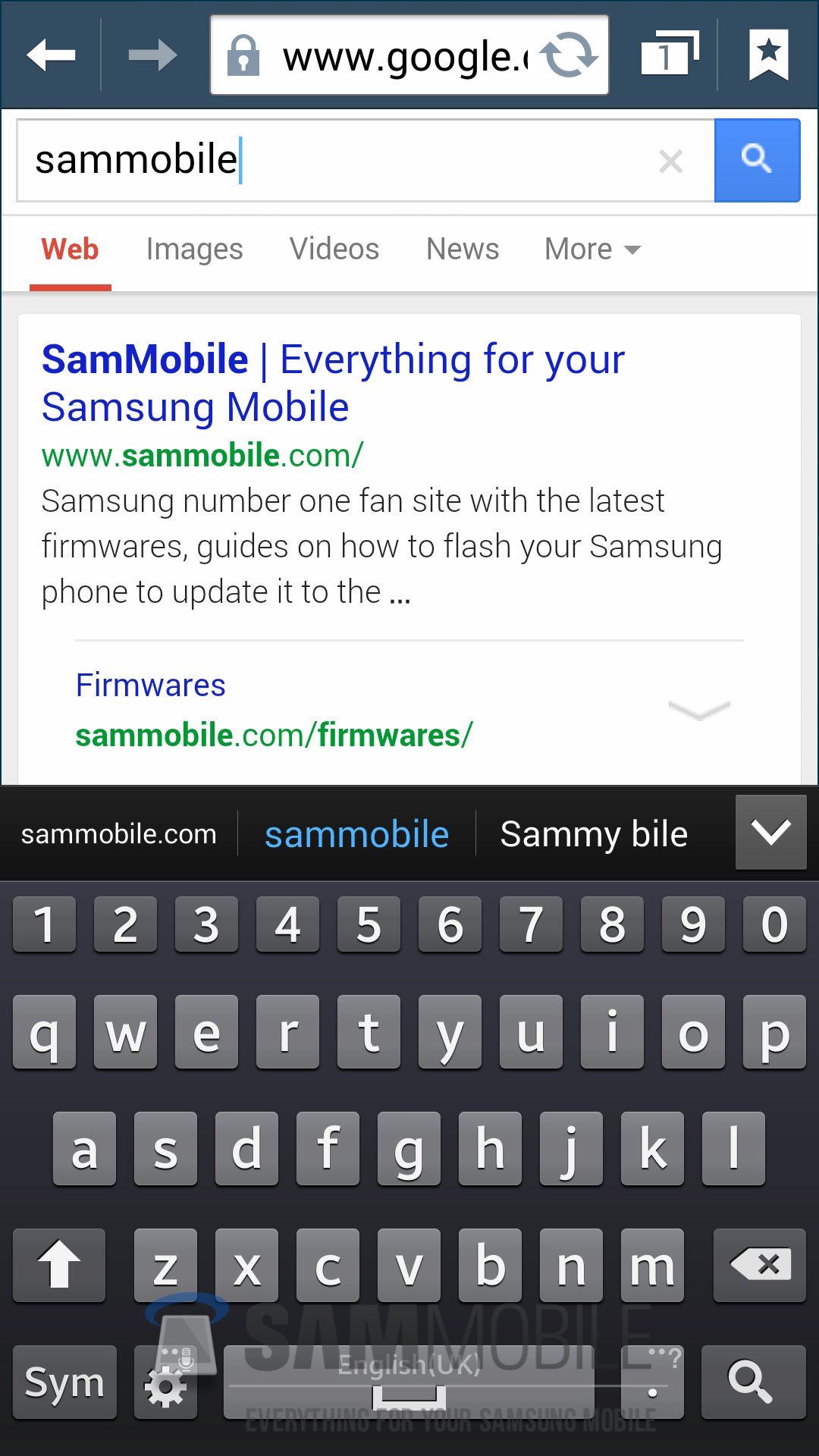Expand the keyboard suggestions list
The image size is (819, 1456).
pyautogui.click(x=770, y=833)
